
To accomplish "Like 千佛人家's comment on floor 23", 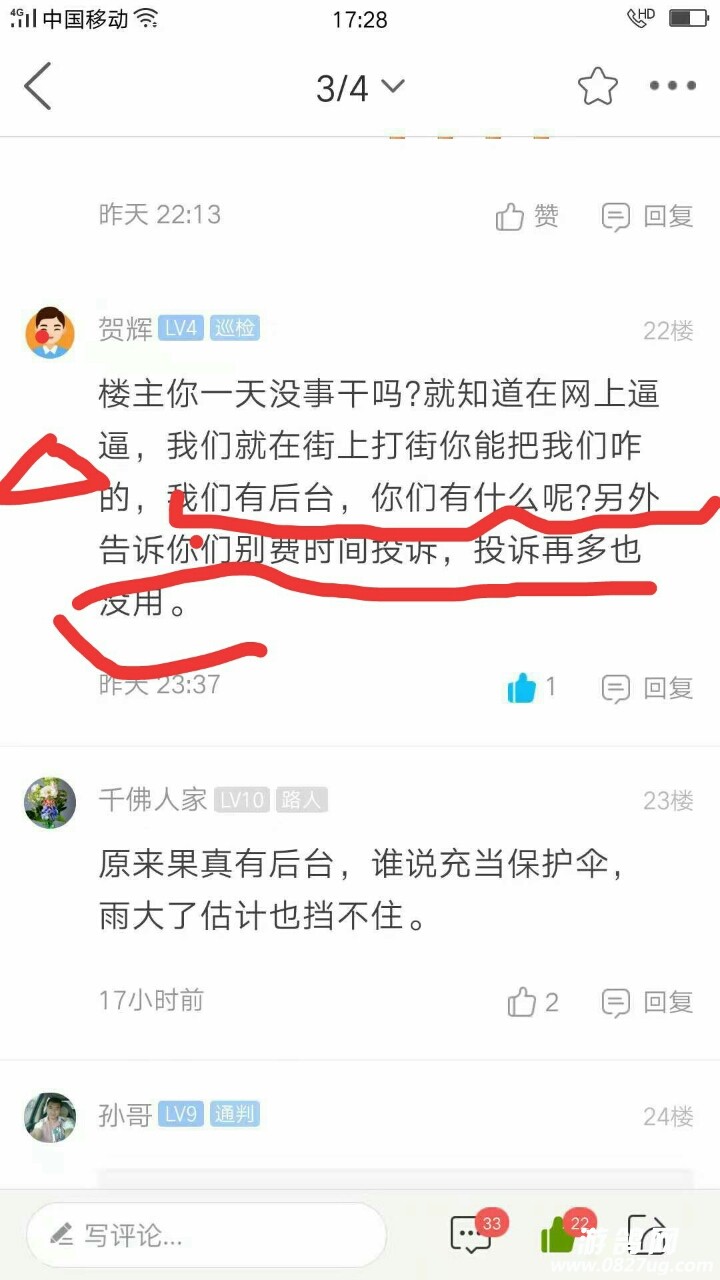I will [531, 1002].
